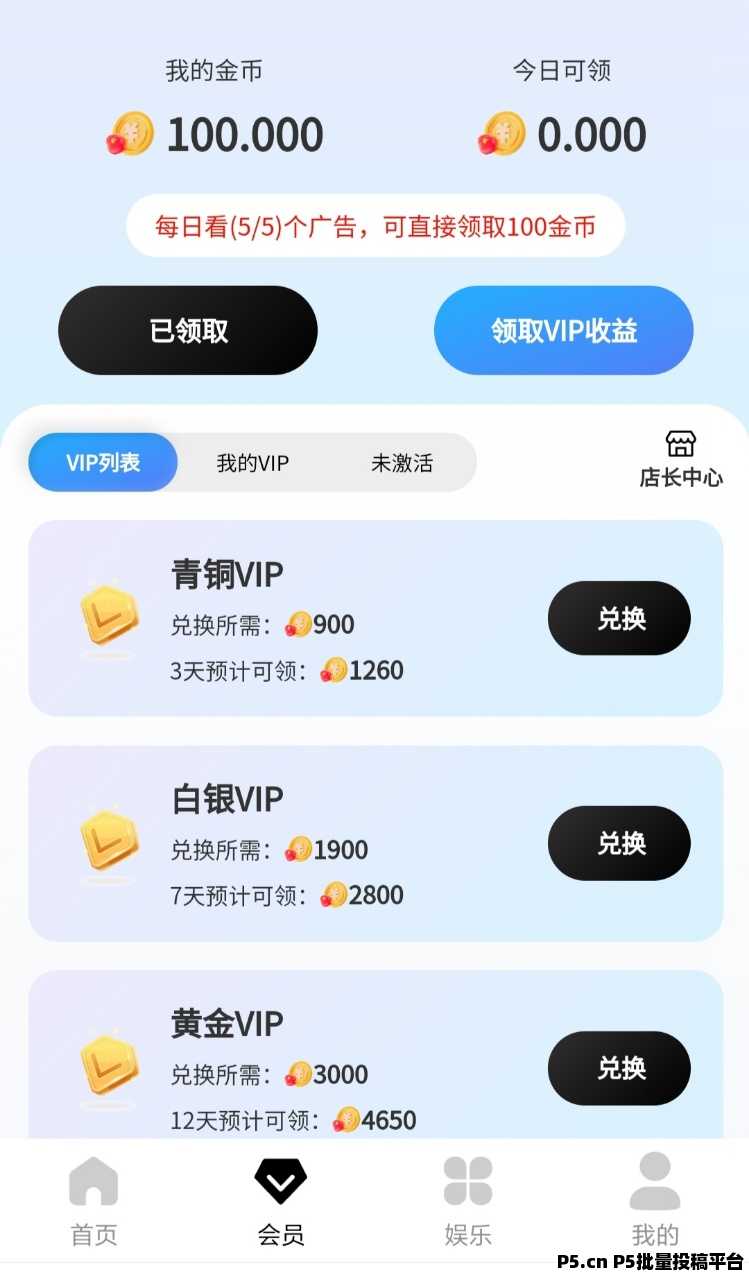Switch to the VIP列表 tab
This screenshot has height=1279, width=749.
coord(103,463)
